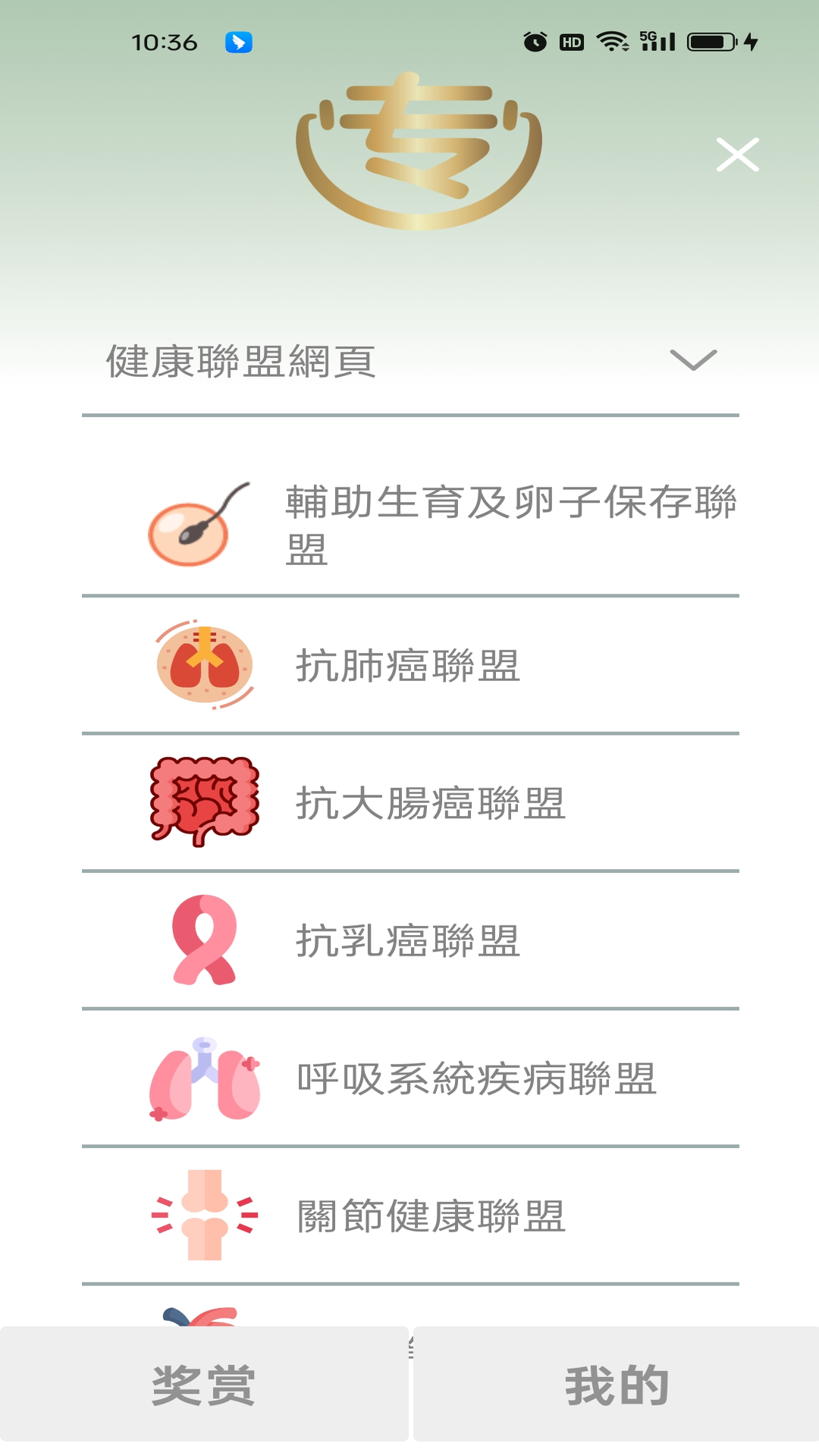Choose 抗乳癌聯盟 from the list

[x=408, y=941]
